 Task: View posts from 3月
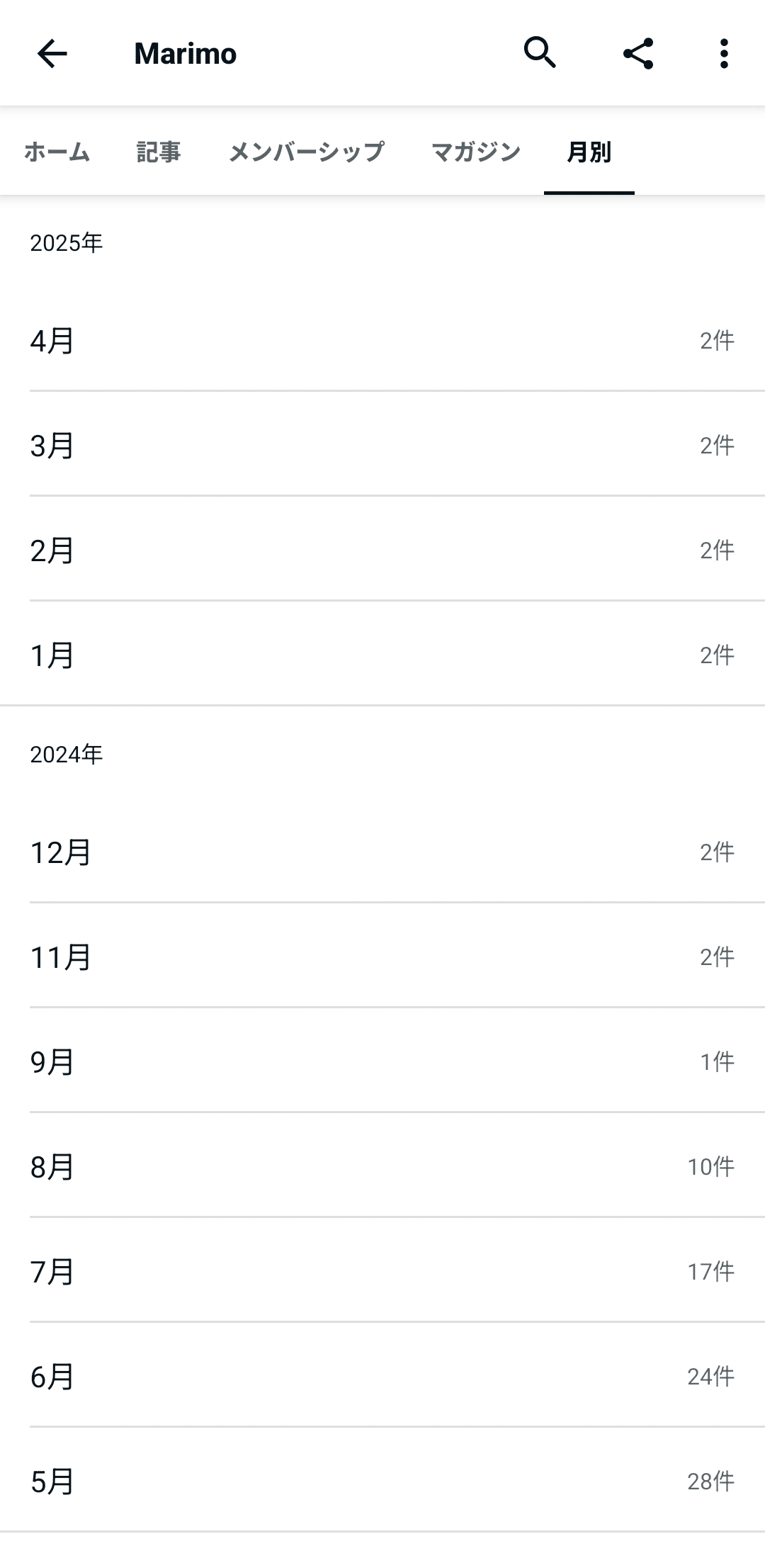click(382, 446)
